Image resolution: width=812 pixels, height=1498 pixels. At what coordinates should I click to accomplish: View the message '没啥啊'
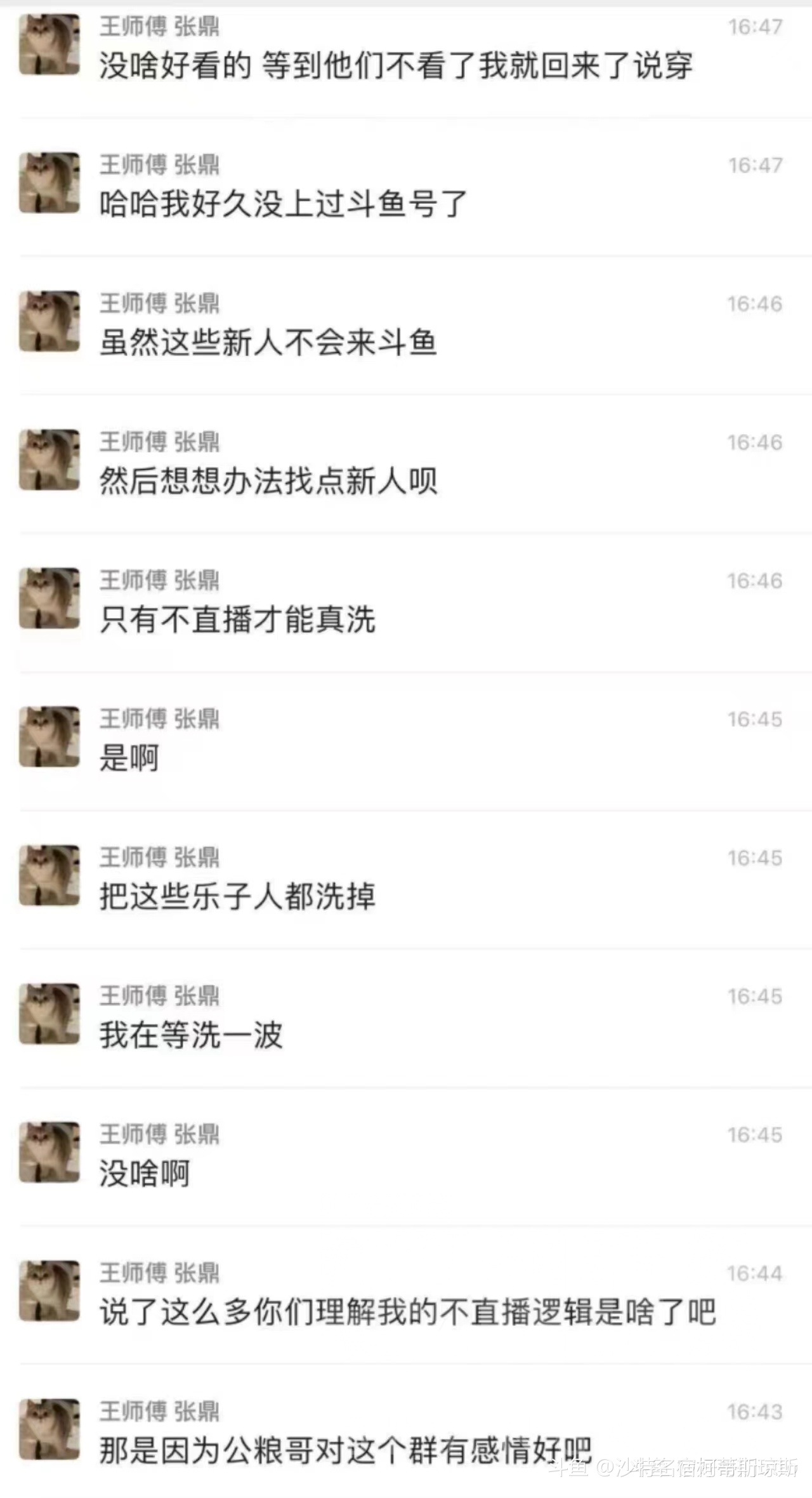[x=145, y=1173]
